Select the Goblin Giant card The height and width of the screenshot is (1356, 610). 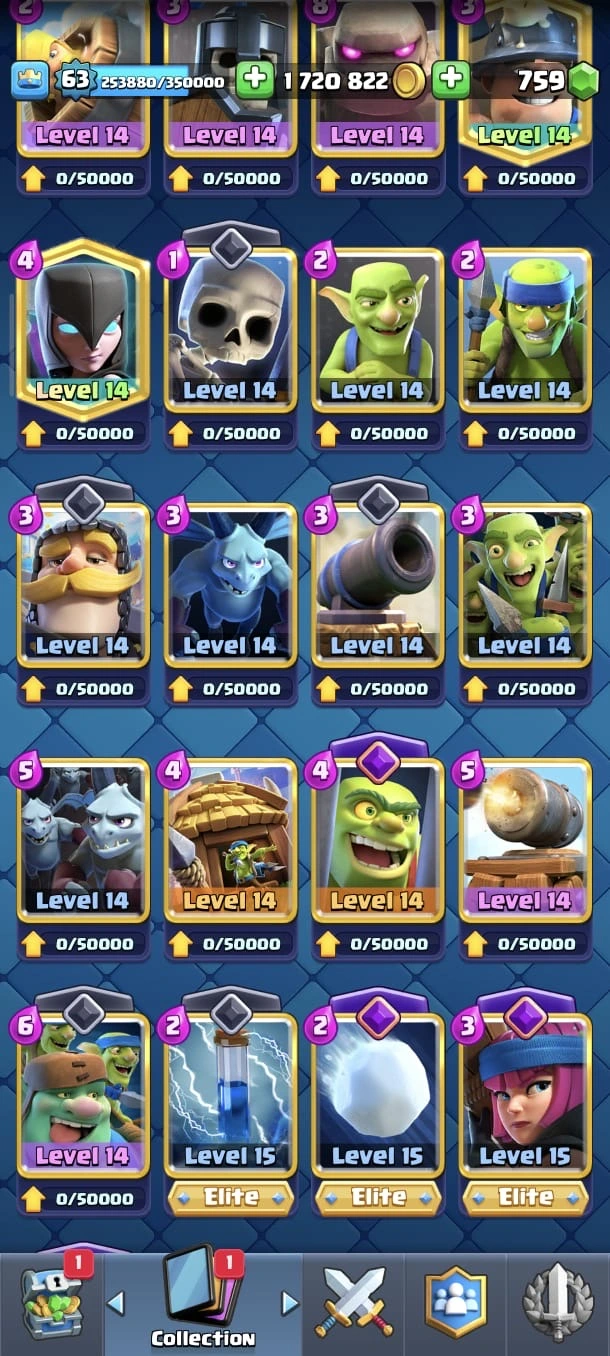[82, 1095]
